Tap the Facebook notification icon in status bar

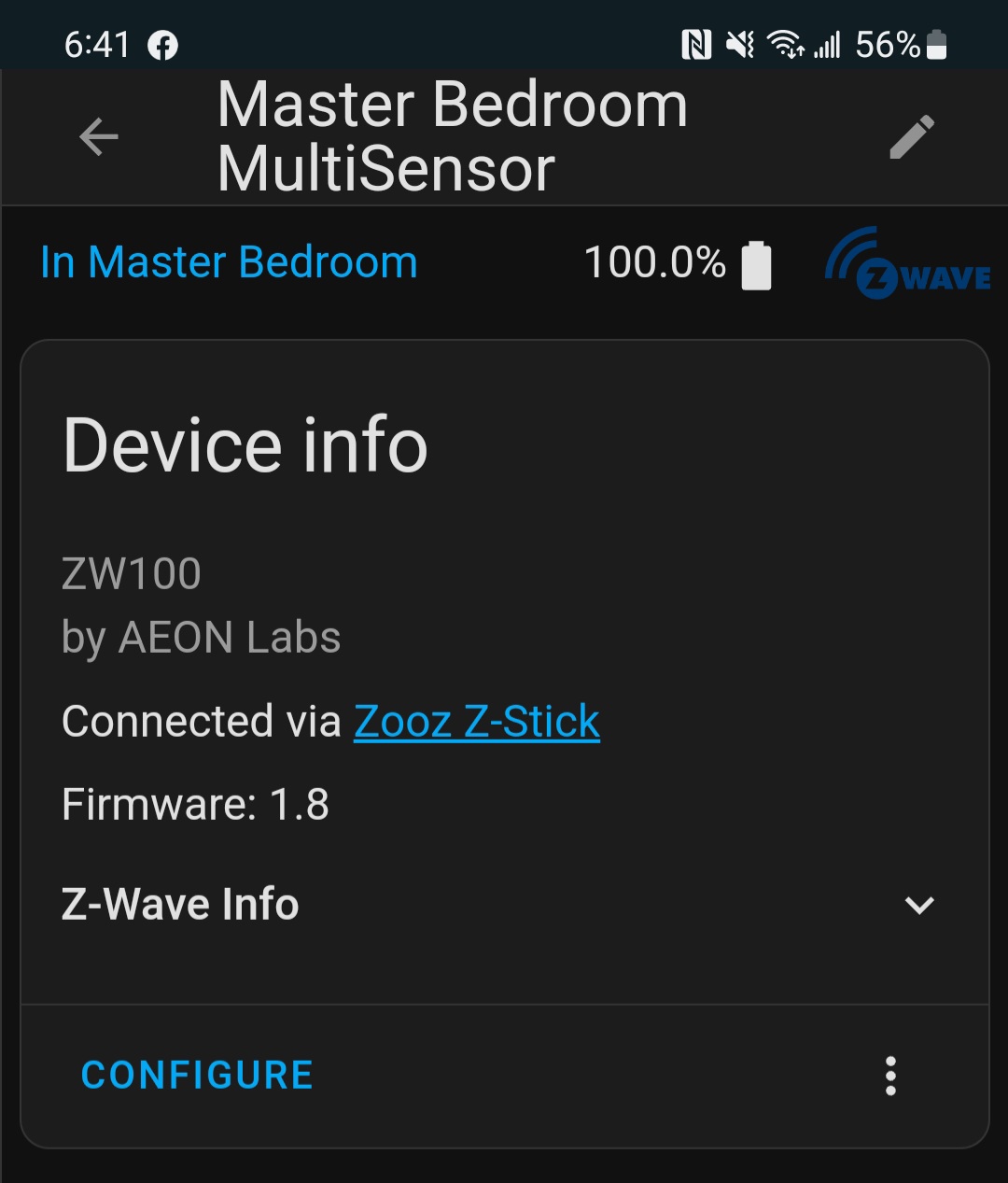click(x=164, y=43)
